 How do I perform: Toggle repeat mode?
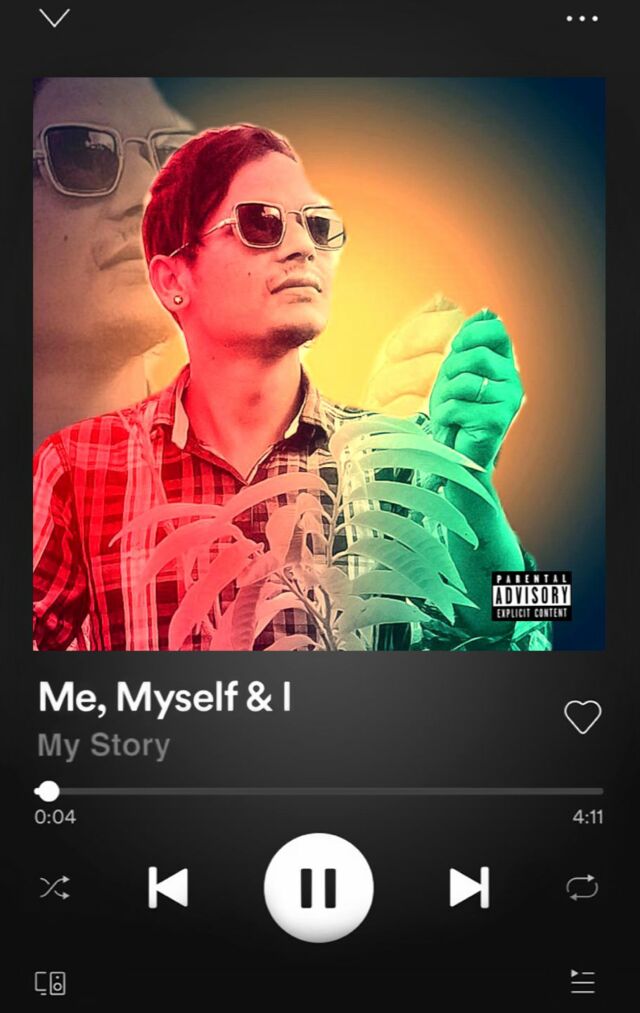coord(582,887)
